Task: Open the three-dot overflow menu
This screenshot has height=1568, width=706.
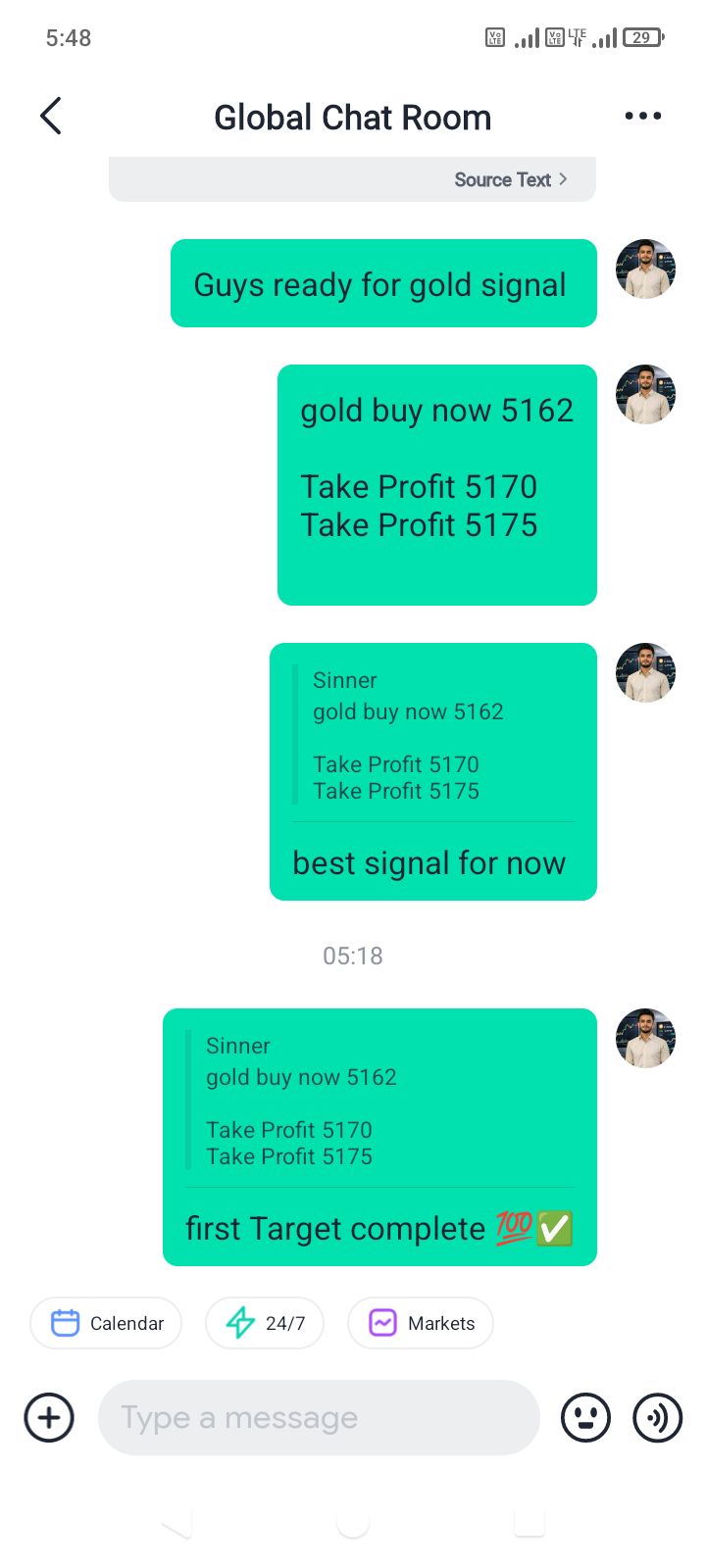Action: 643,116
